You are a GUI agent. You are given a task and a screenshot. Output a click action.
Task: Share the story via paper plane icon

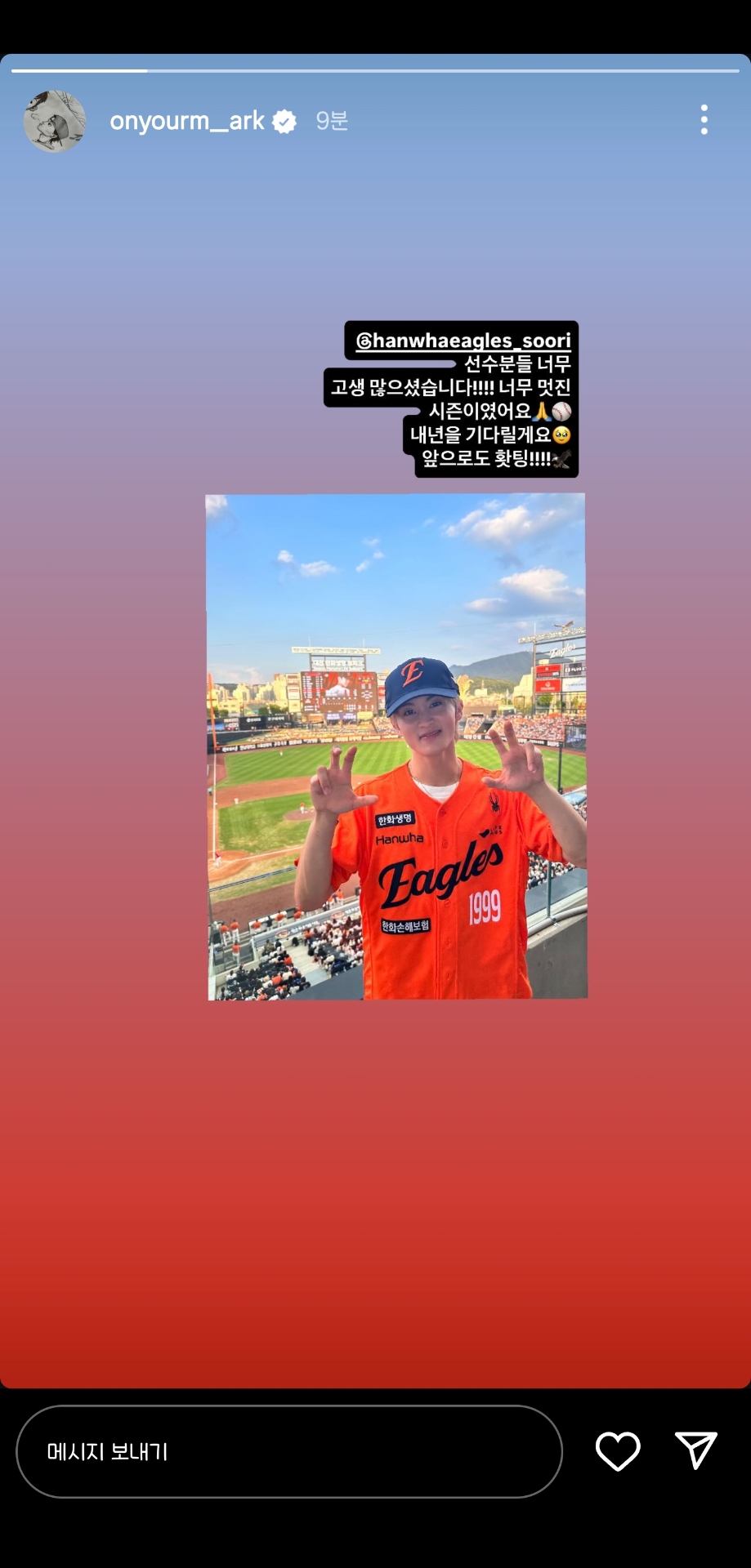[x=695, y=1451]
